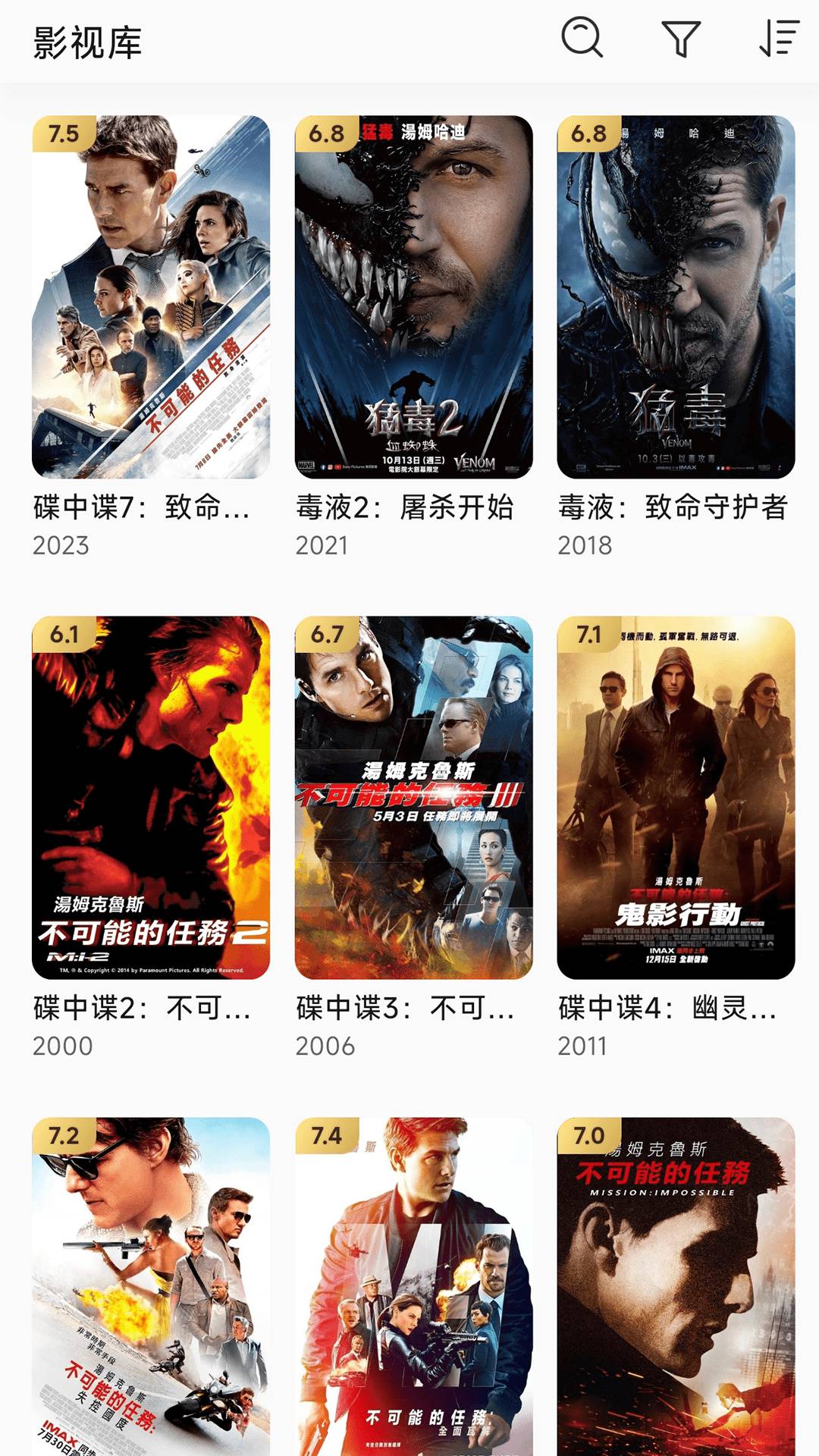This screenshot has height=1456, width=819.
Task: Open the 碟中谍7 movie from 2023
Action: pyautogui.click(x=151, y=297)
